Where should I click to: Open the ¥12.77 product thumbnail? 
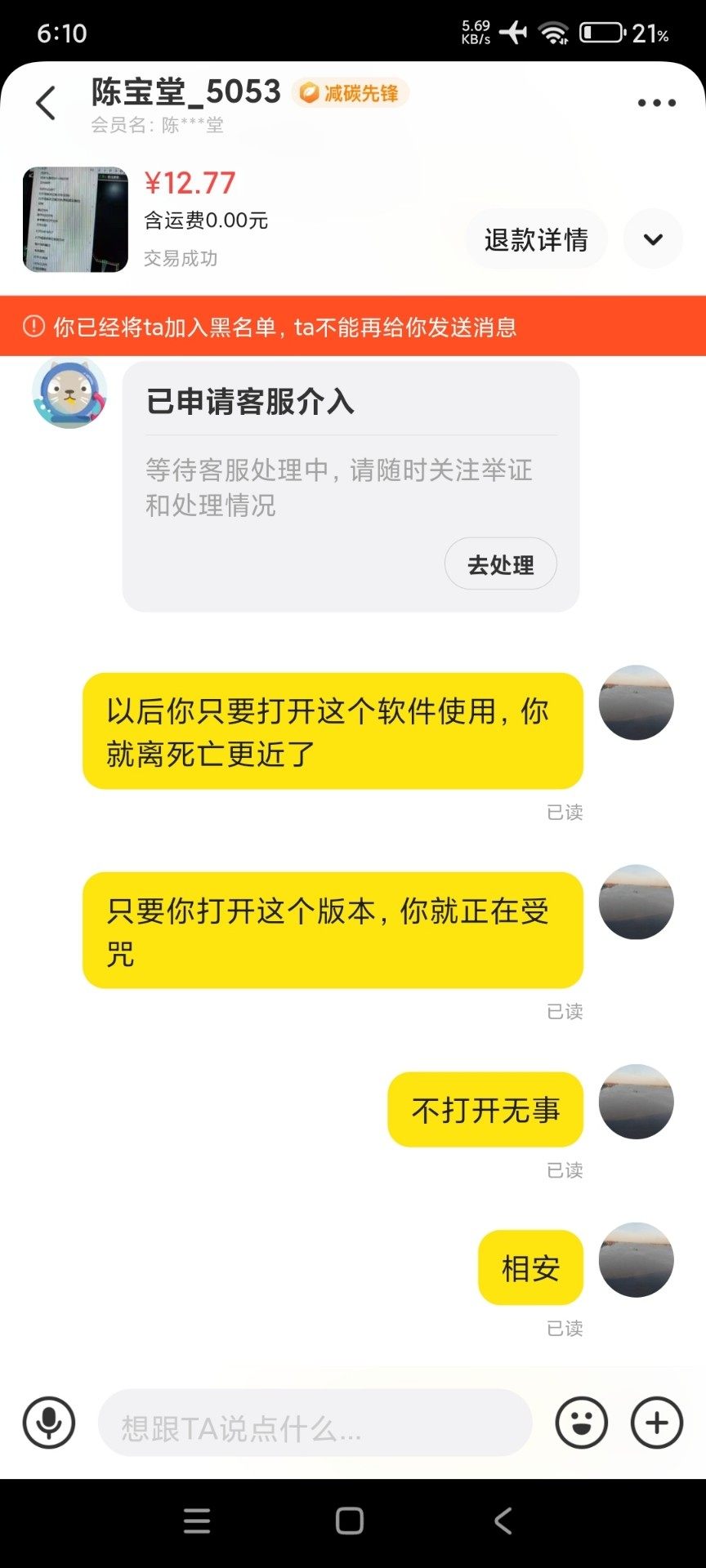pos(75,219)
